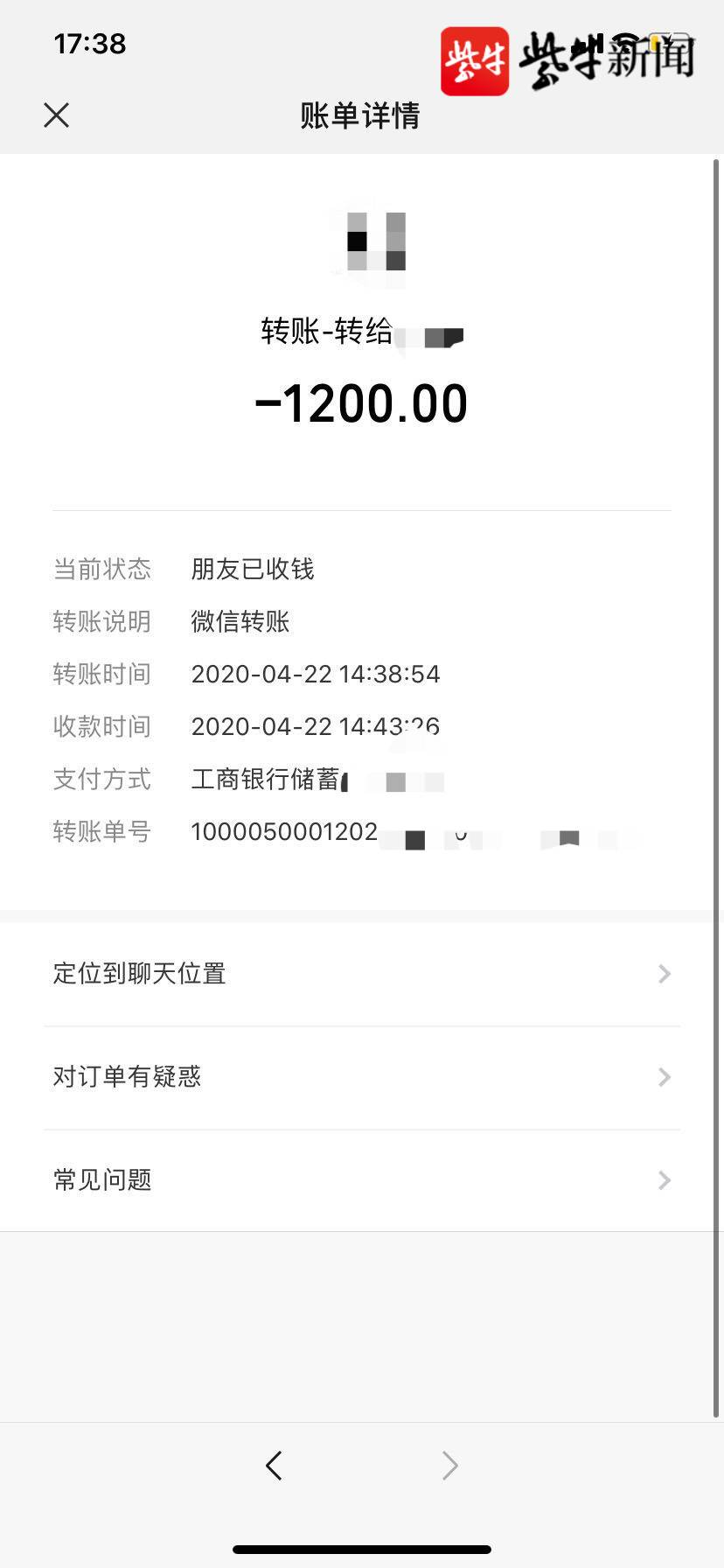Close the 账单详情 page
The image size is (724, 1568).
(x=57, y=115)
